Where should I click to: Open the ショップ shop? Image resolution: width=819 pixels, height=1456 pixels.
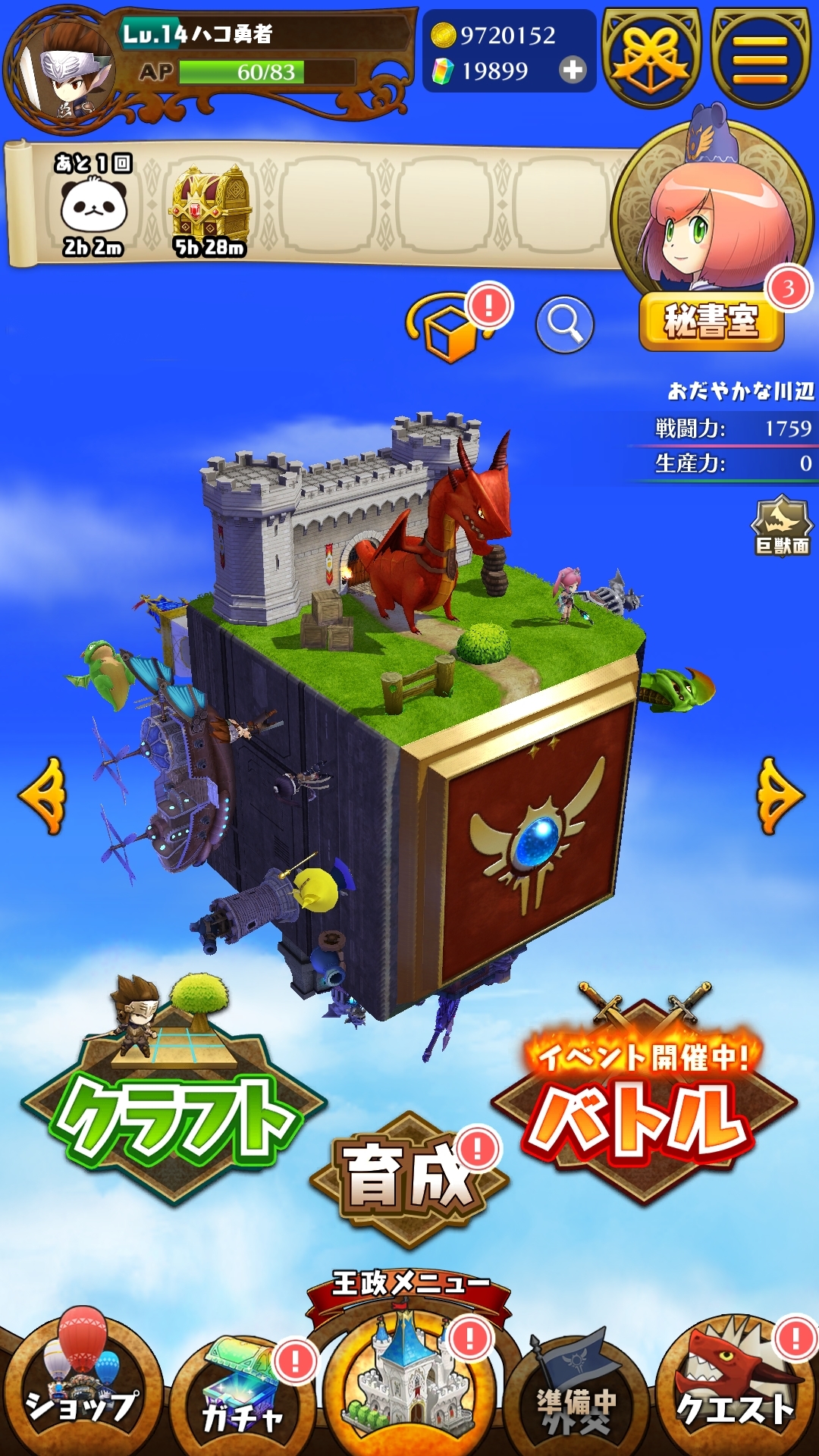(x=81, y=1392)
